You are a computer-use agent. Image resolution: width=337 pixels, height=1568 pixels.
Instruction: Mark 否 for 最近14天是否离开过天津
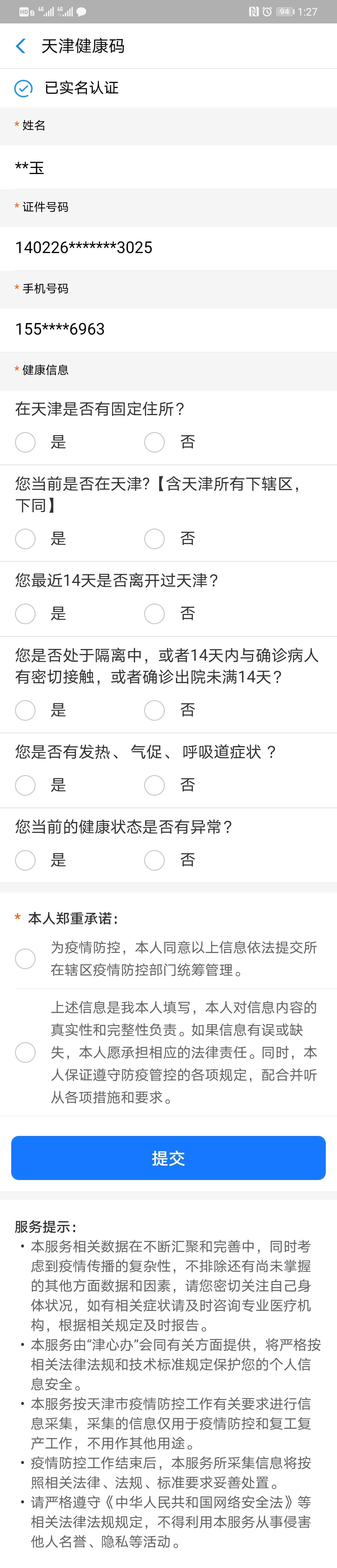(x=154, y=614)
